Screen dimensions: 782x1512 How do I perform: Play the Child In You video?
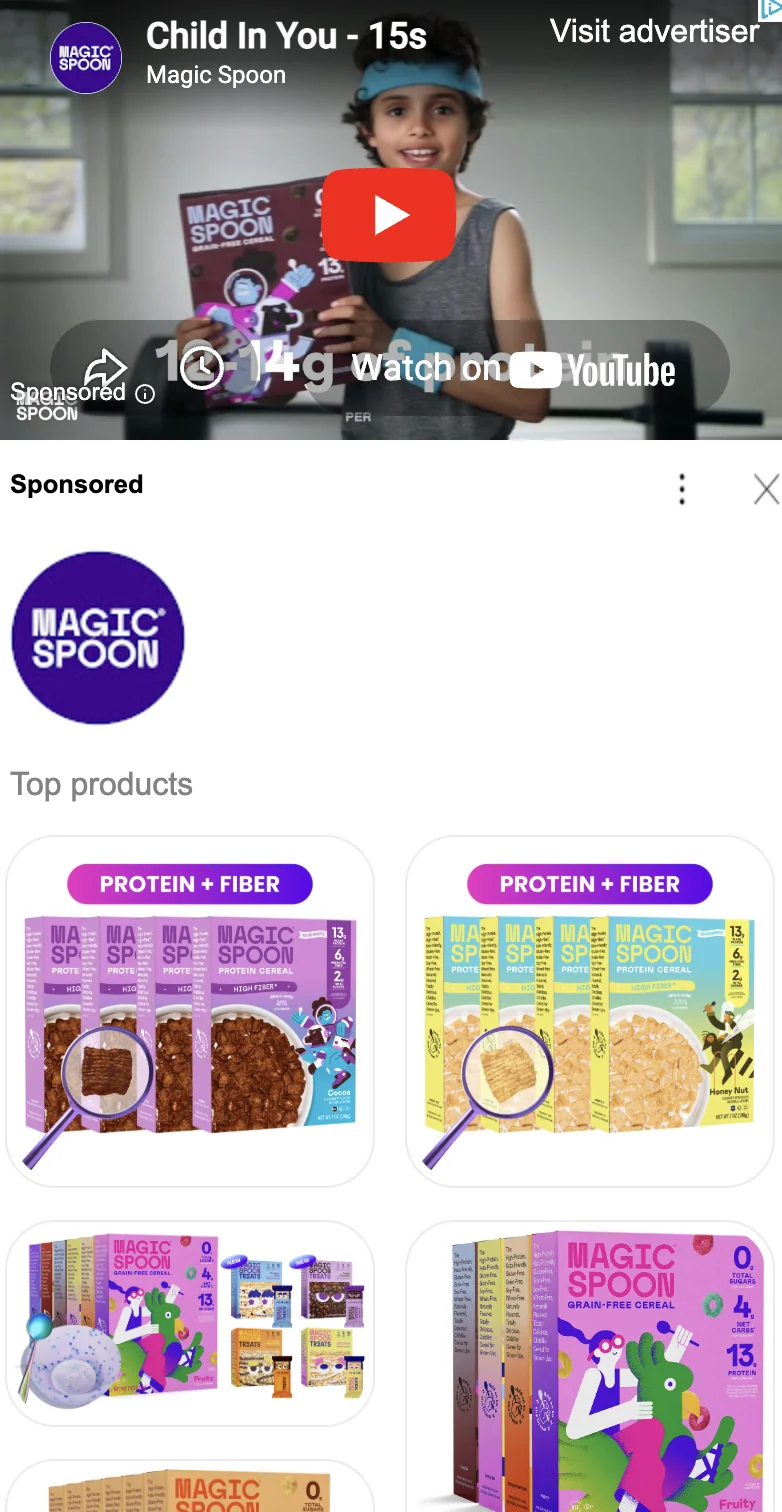[388, 215]
